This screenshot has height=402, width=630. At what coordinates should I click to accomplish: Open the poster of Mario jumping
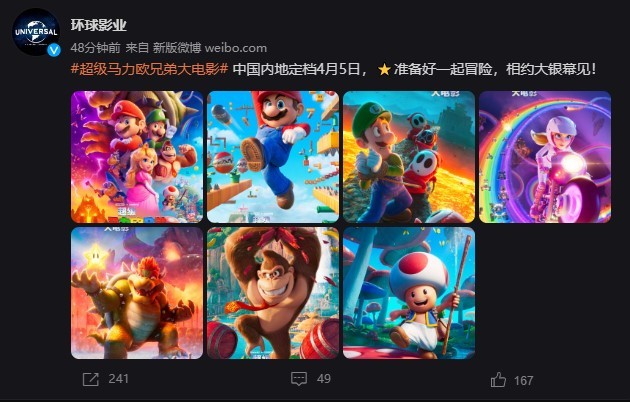pos(273,156)
